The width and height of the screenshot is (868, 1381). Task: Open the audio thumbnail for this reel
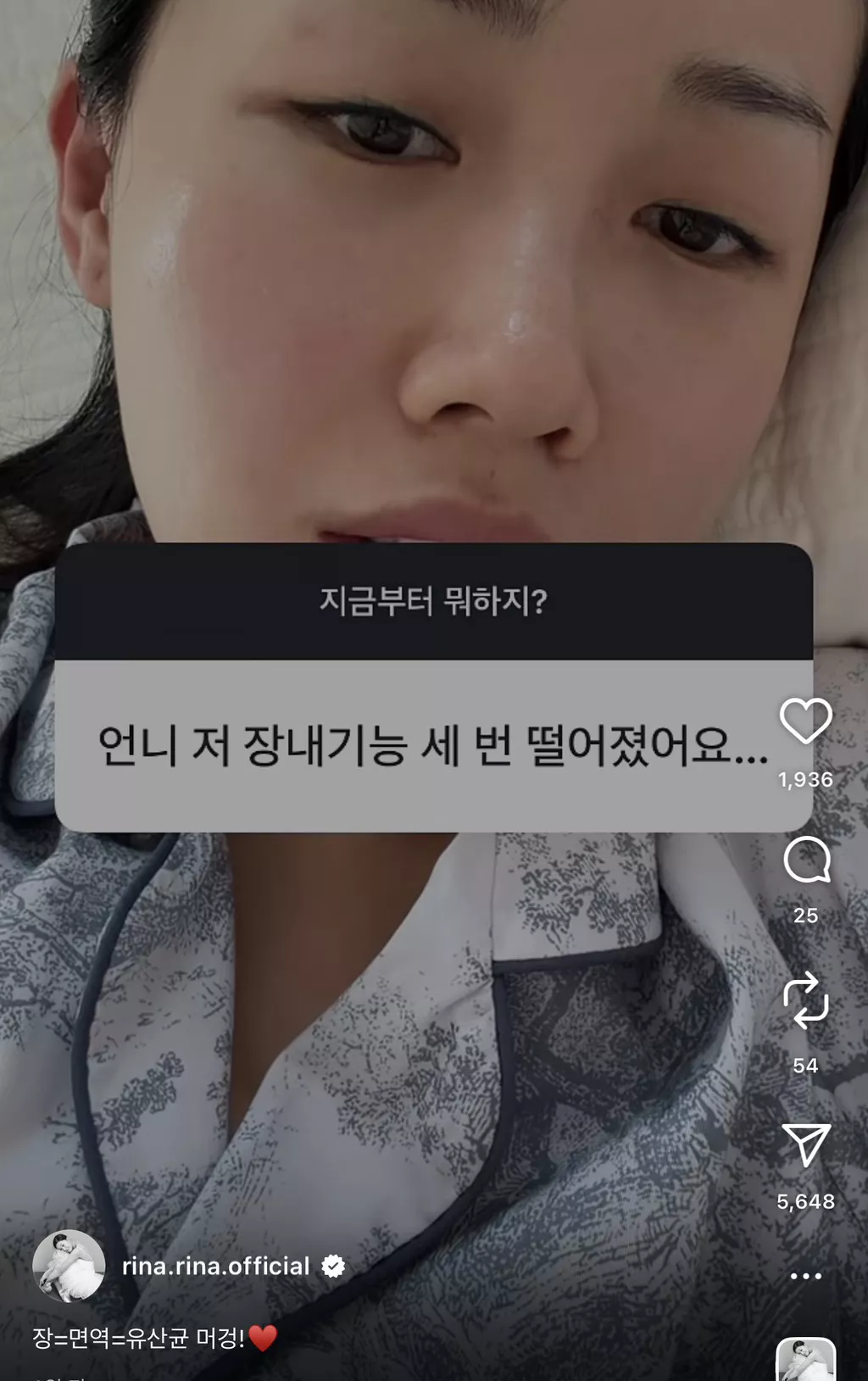point(806,1359)
